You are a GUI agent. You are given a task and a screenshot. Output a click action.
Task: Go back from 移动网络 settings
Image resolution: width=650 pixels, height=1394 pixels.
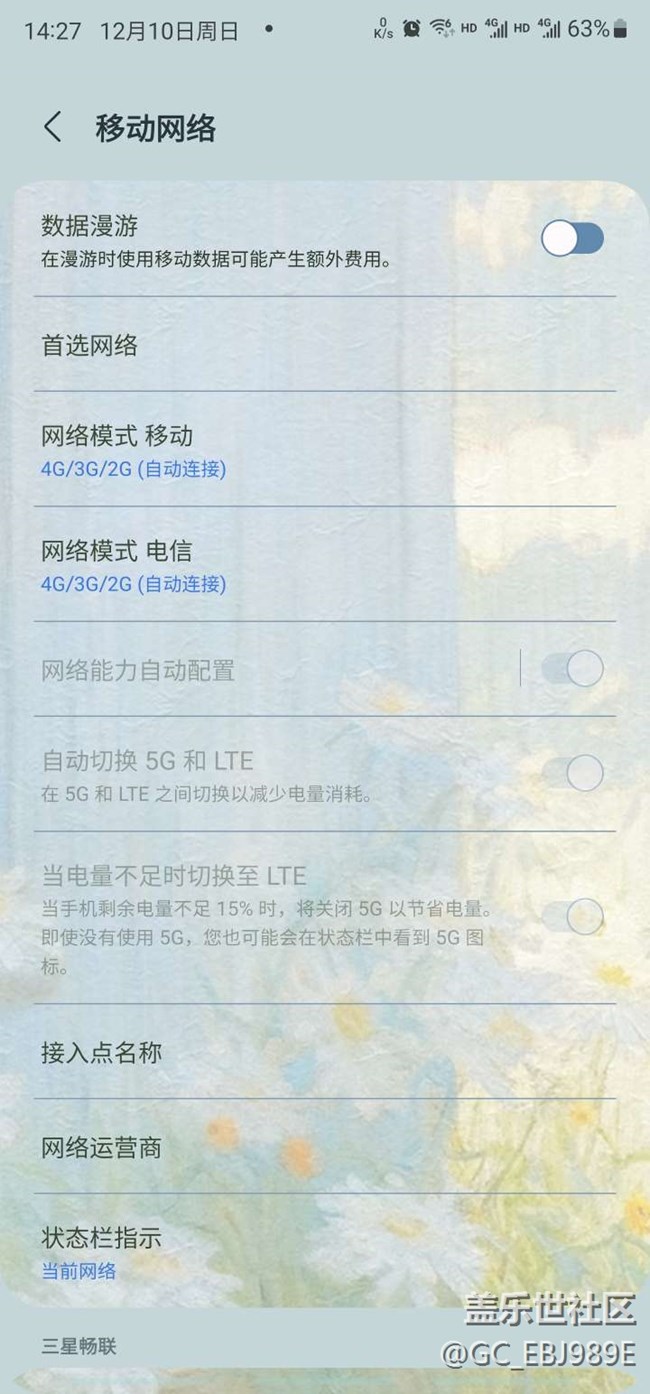pyautogui.click(x=53, y=128)
